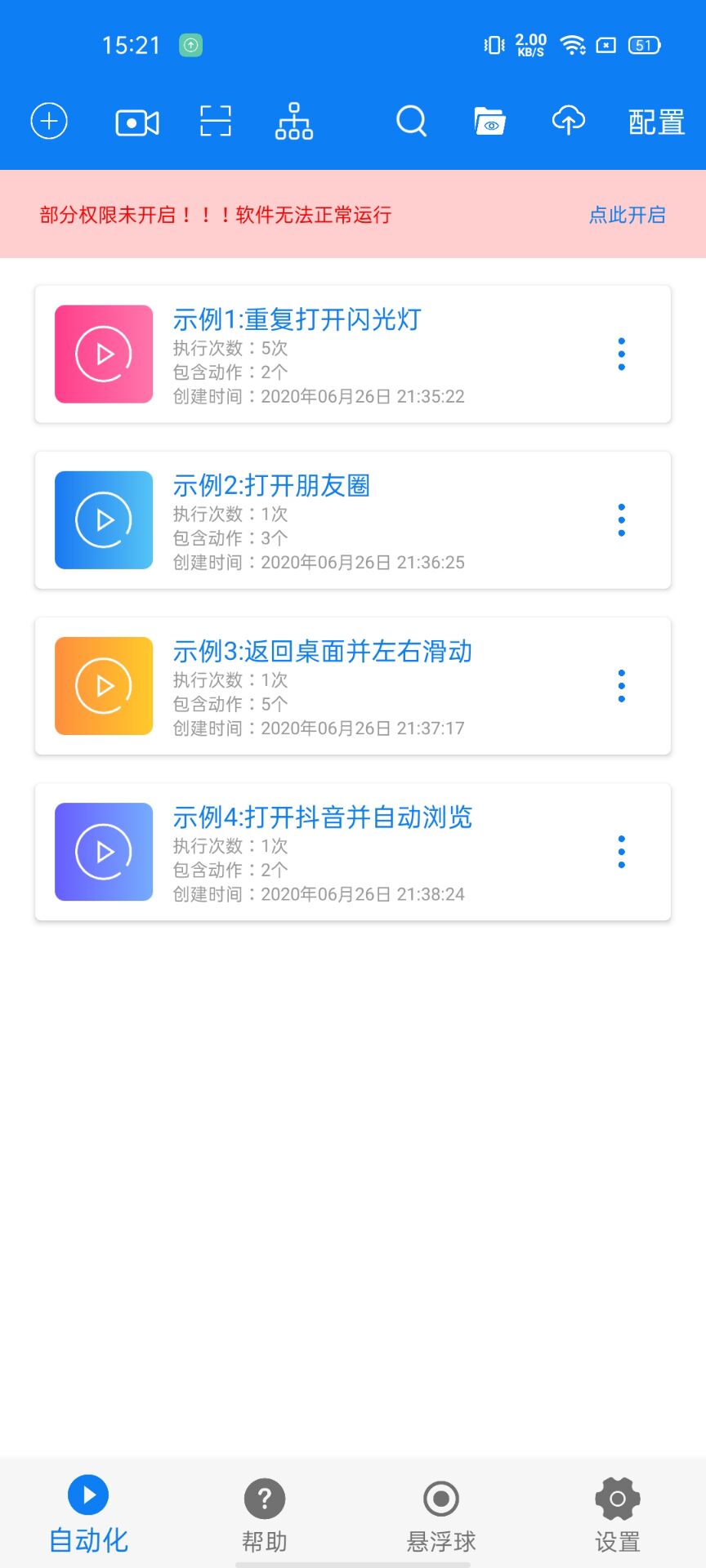
Task: Tap the scan frame icon
Action: (216, 121)
